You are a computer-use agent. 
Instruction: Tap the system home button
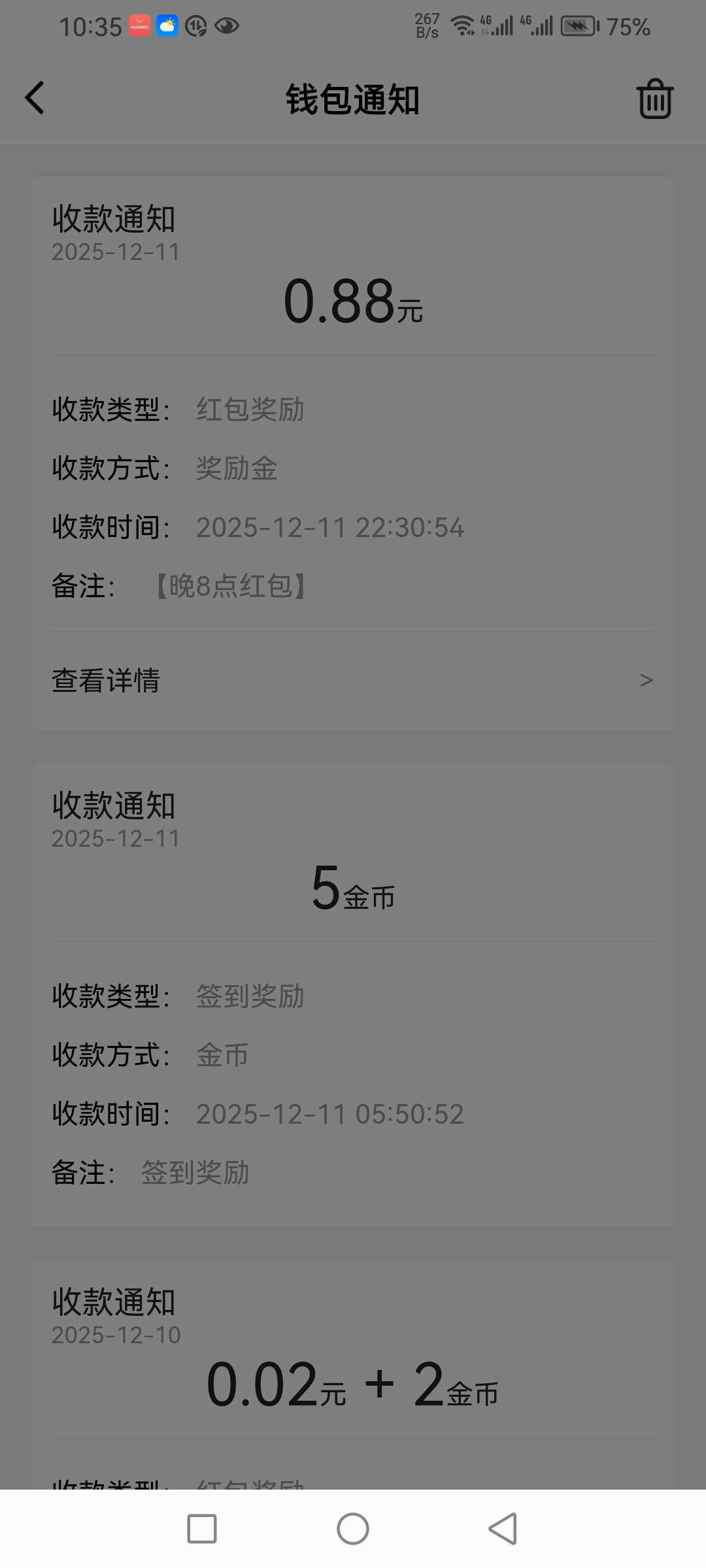(353, 1529)
